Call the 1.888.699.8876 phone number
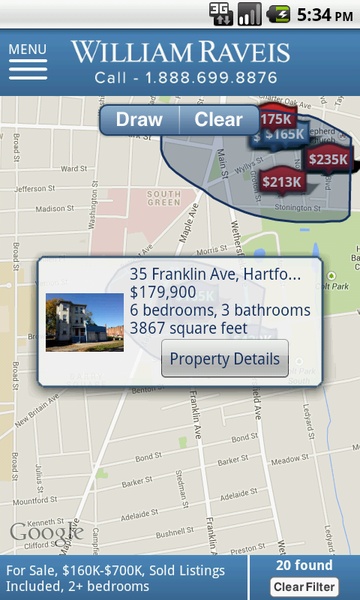This screenshot has width=360, height=600. coord(186,78)
